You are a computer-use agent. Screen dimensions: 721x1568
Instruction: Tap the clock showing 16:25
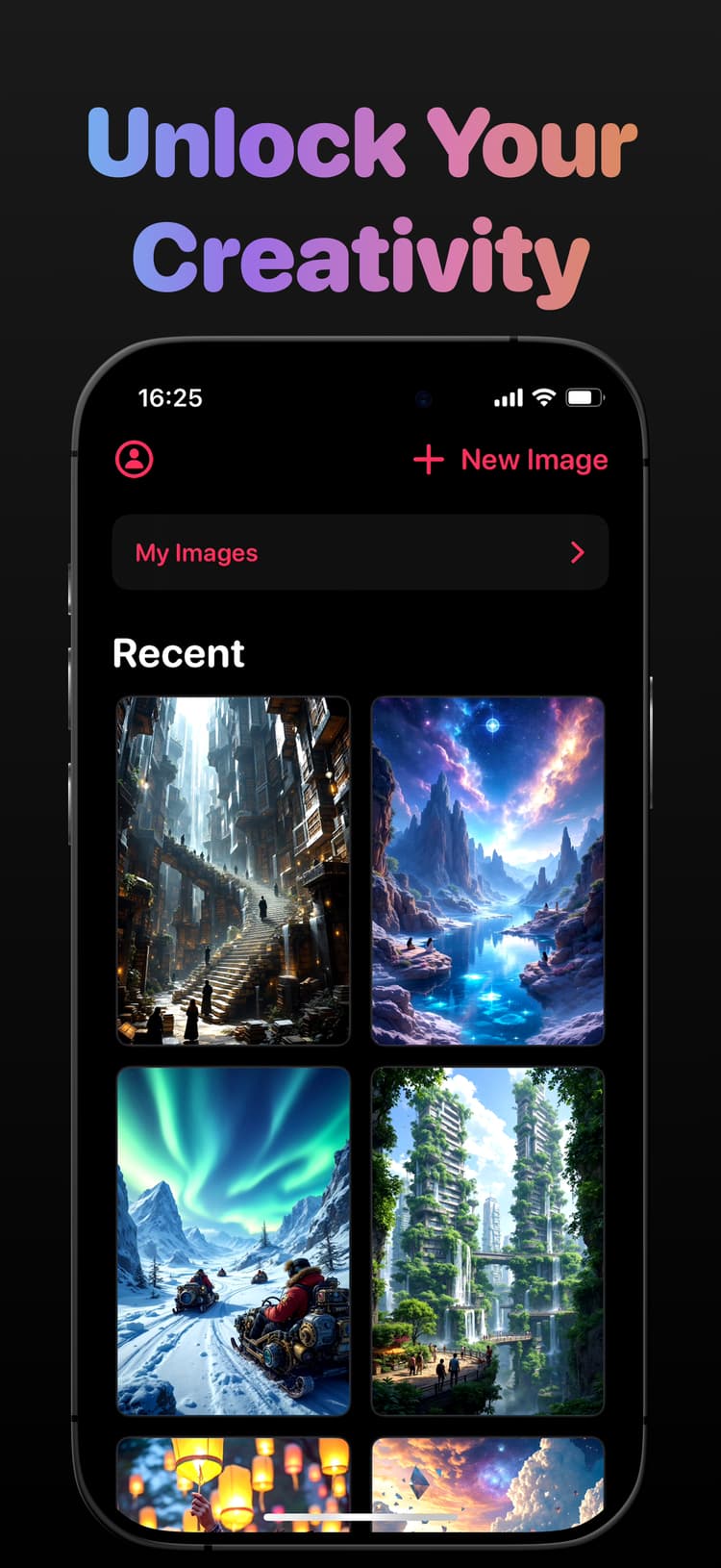(166, 397)
